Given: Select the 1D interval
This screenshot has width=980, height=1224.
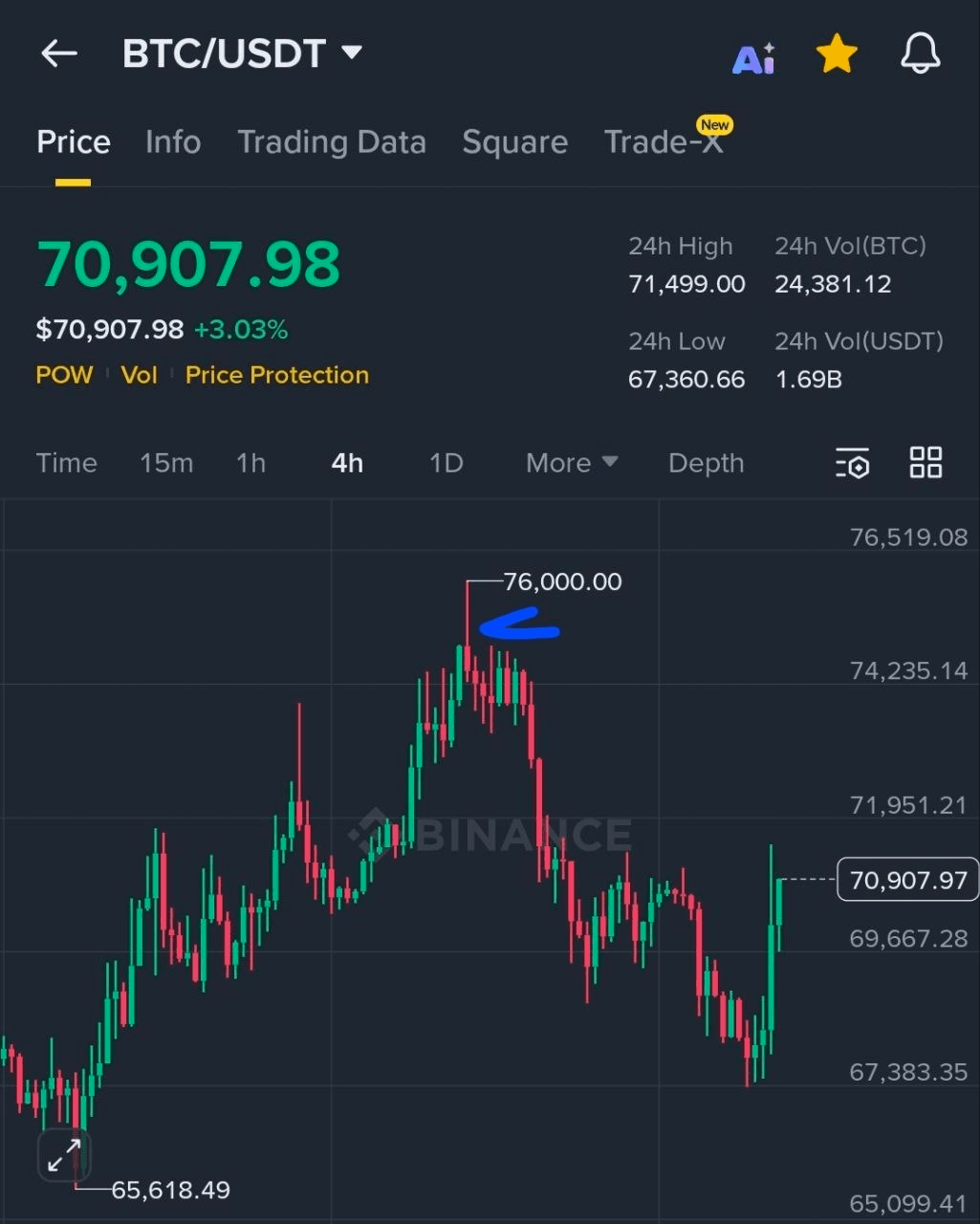Looking at the screenshot, I should (x=446, y=463).
